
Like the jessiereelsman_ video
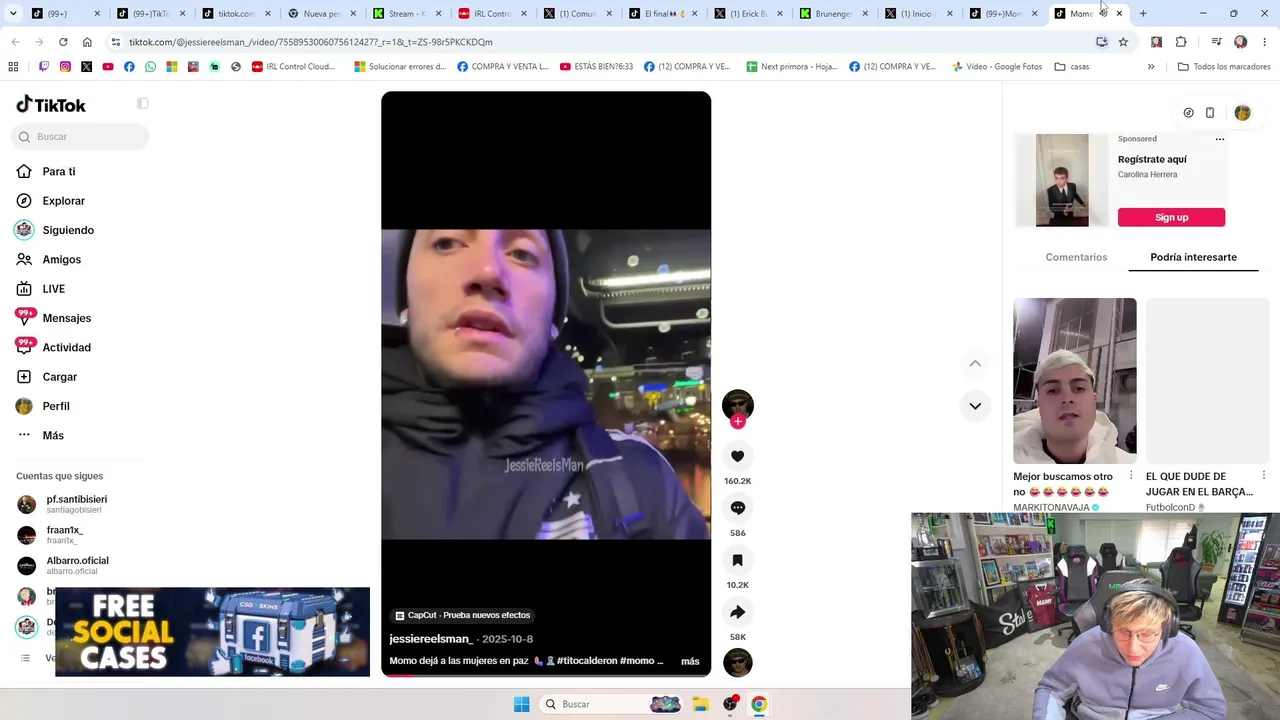point(737,456)
